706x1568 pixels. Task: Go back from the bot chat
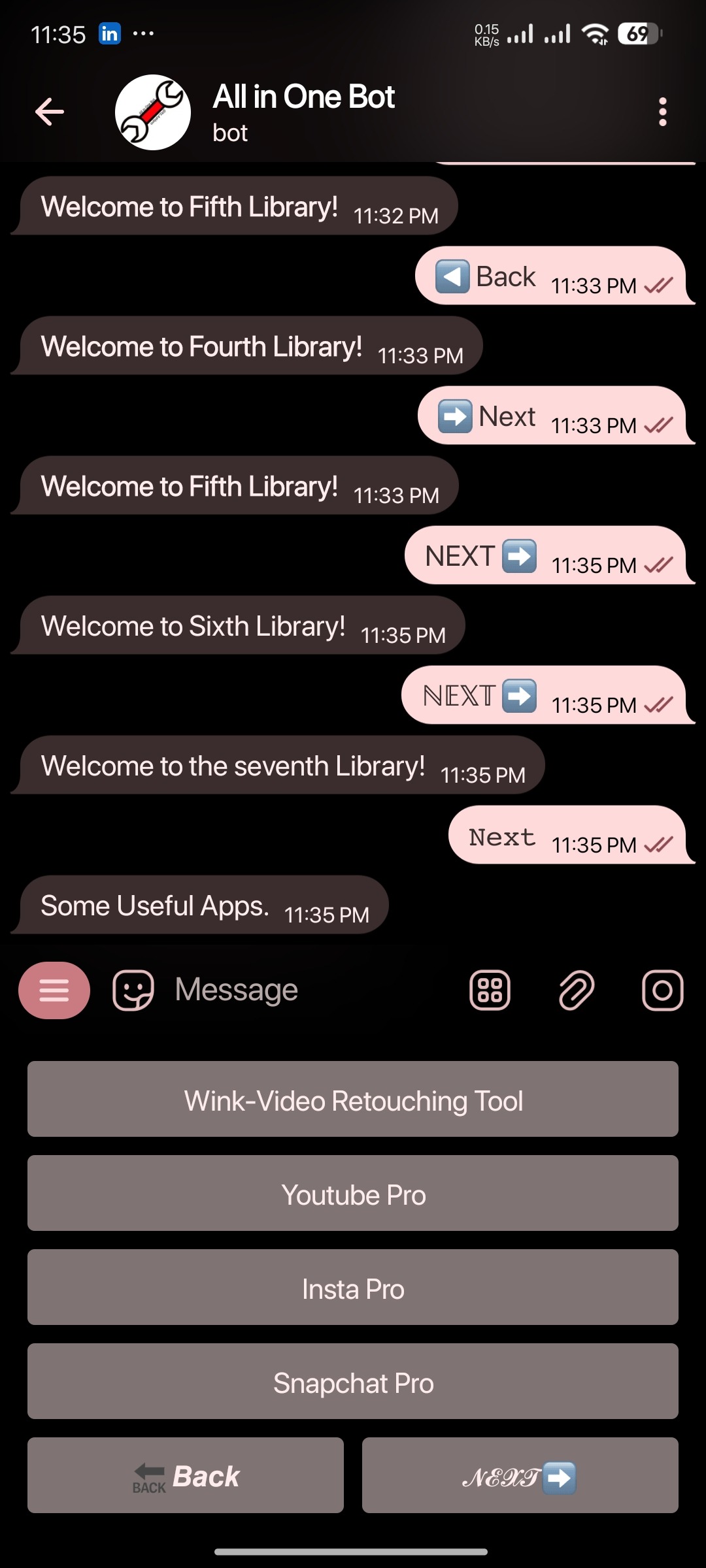pos(50,112)
